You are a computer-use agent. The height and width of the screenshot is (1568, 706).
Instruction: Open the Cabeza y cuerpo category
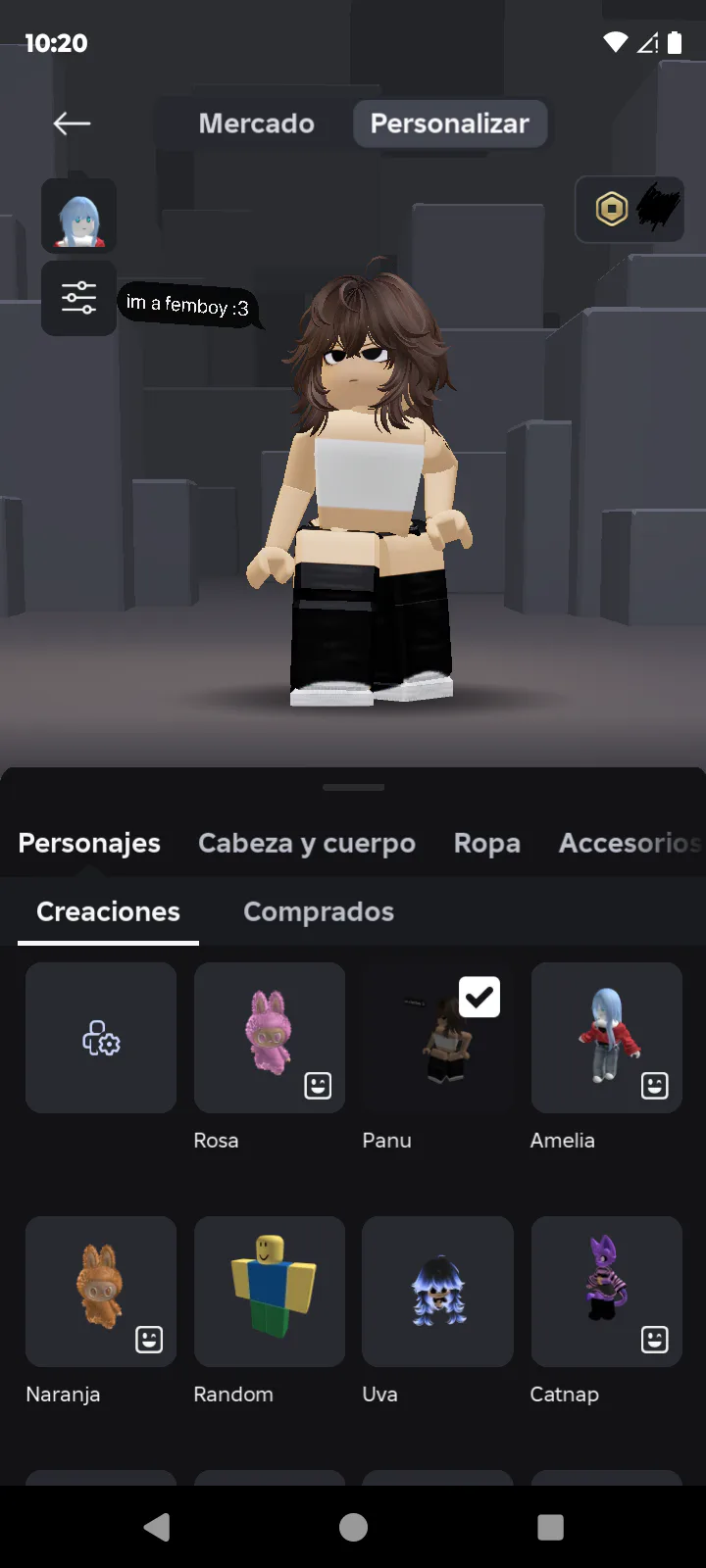pyautogui.click(x=307, y=843)
